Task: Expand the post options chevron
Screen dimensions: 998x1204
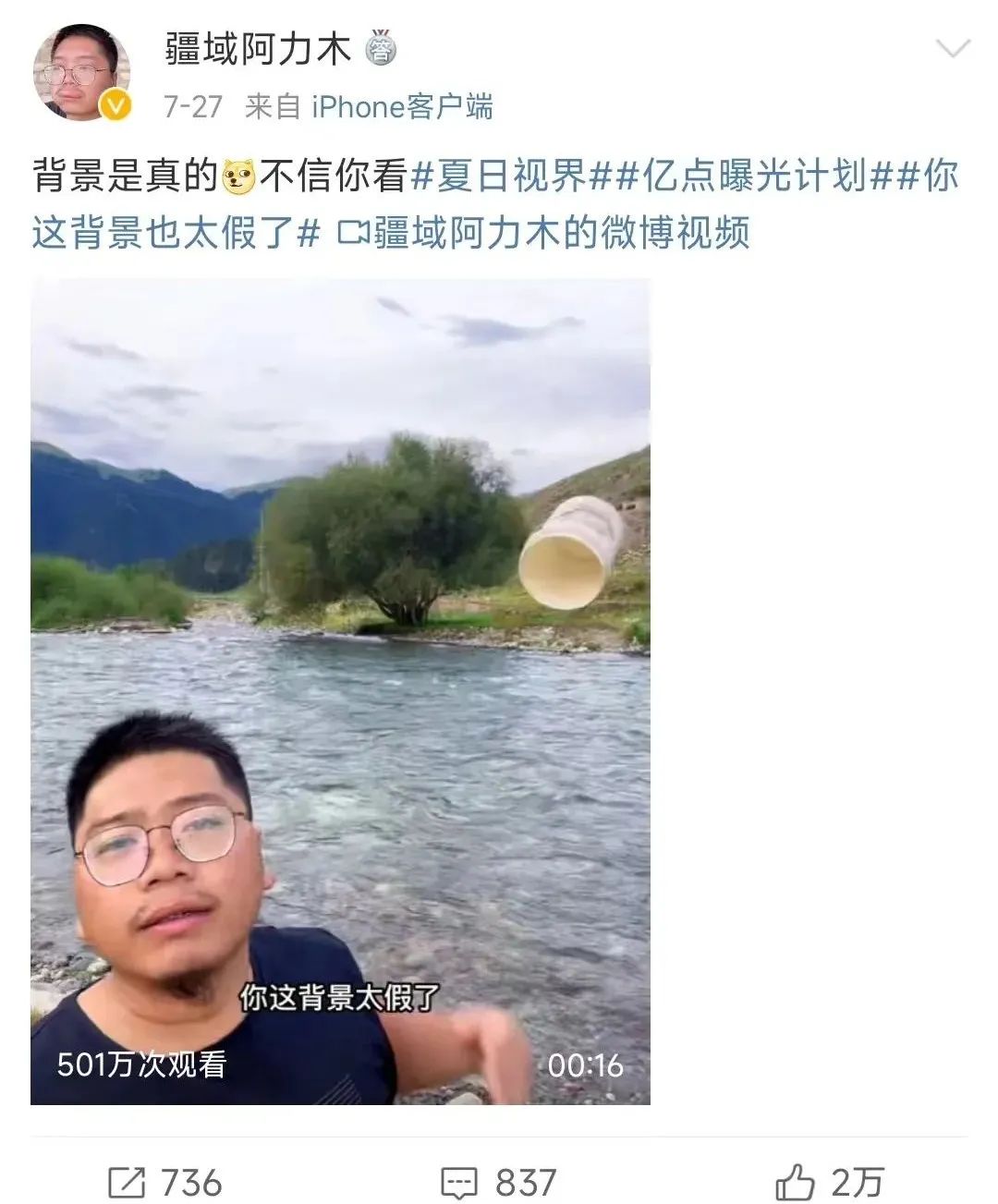Action: 952,48
